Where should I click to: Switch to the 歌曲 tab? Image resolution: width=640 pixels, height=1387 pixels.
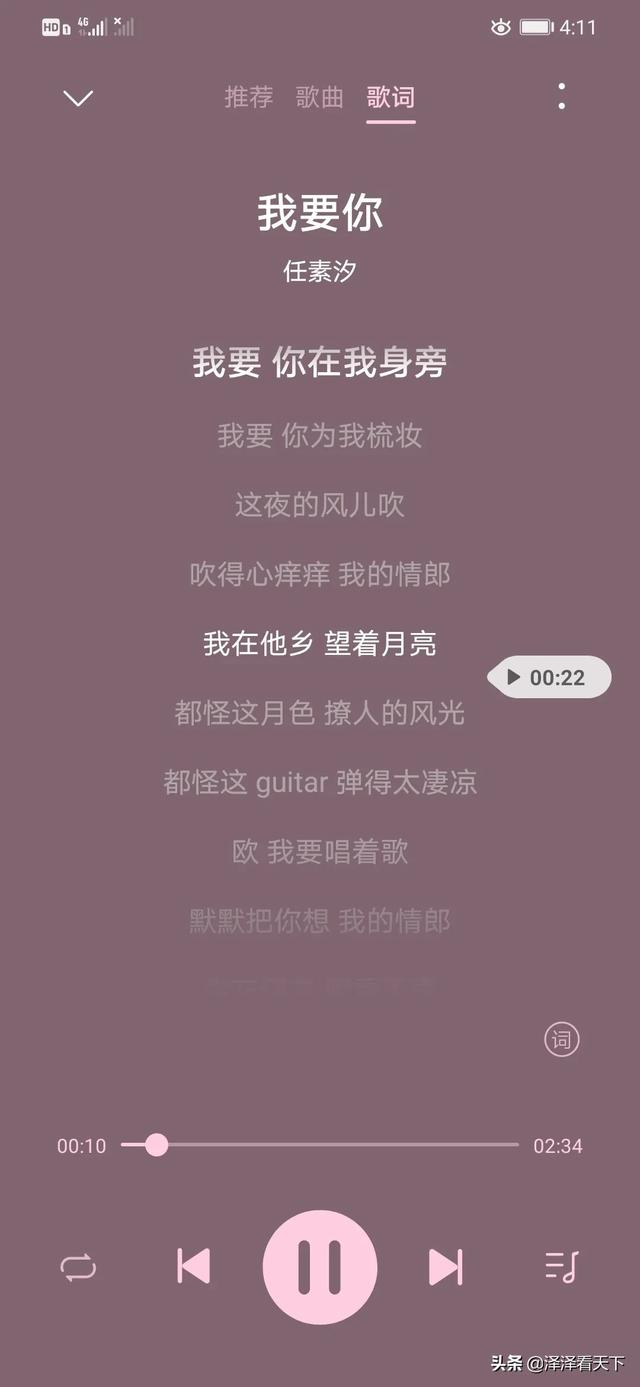tap(320, 97)
